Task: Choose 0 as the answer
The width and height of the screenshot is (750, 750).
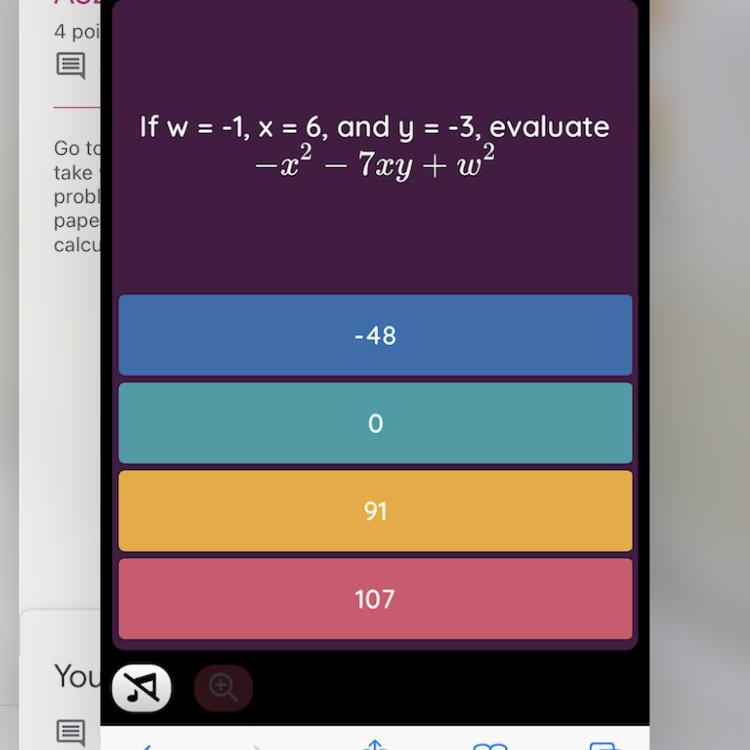Action: tap(375, 423)
